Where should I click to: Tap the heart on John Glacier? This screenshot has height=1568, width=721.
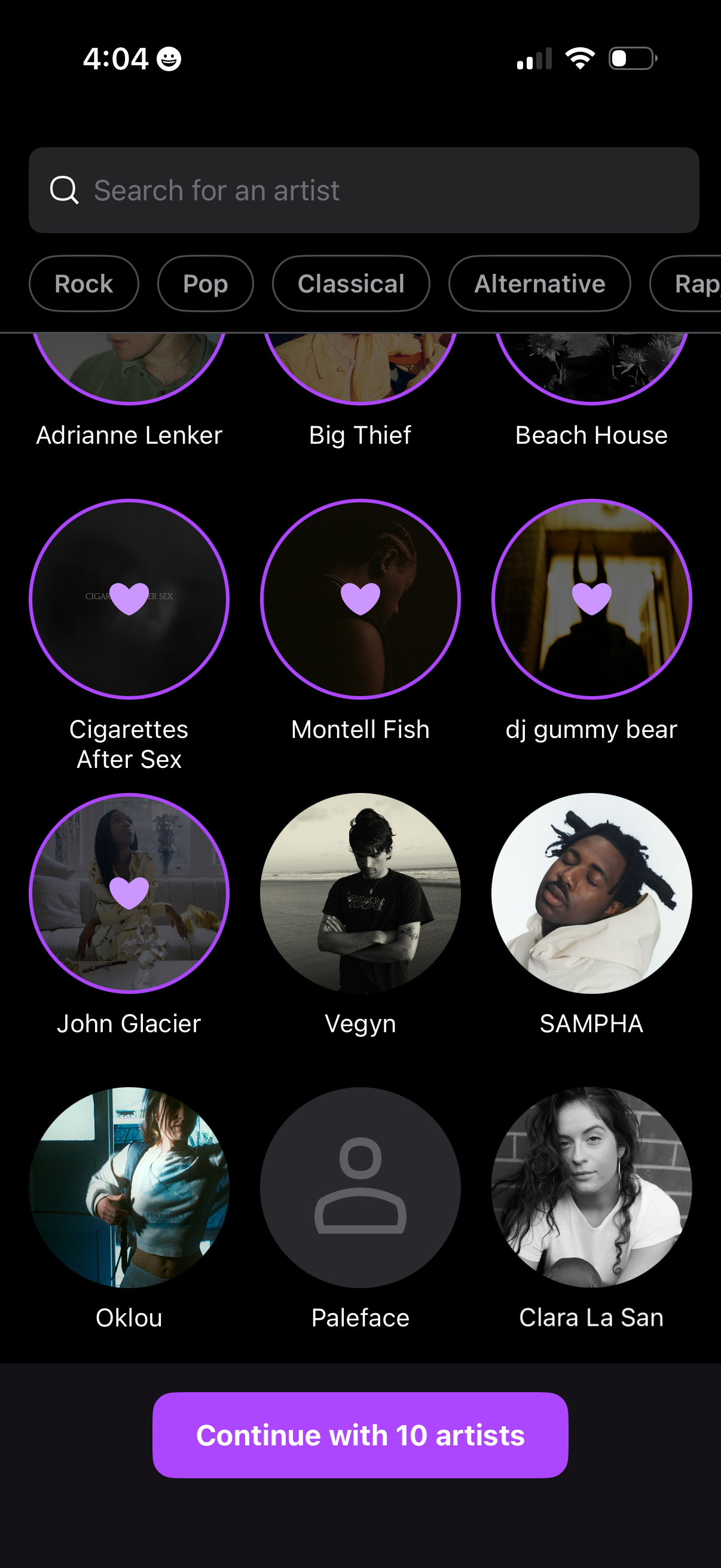pyautogui.click(x=129, y=892)
